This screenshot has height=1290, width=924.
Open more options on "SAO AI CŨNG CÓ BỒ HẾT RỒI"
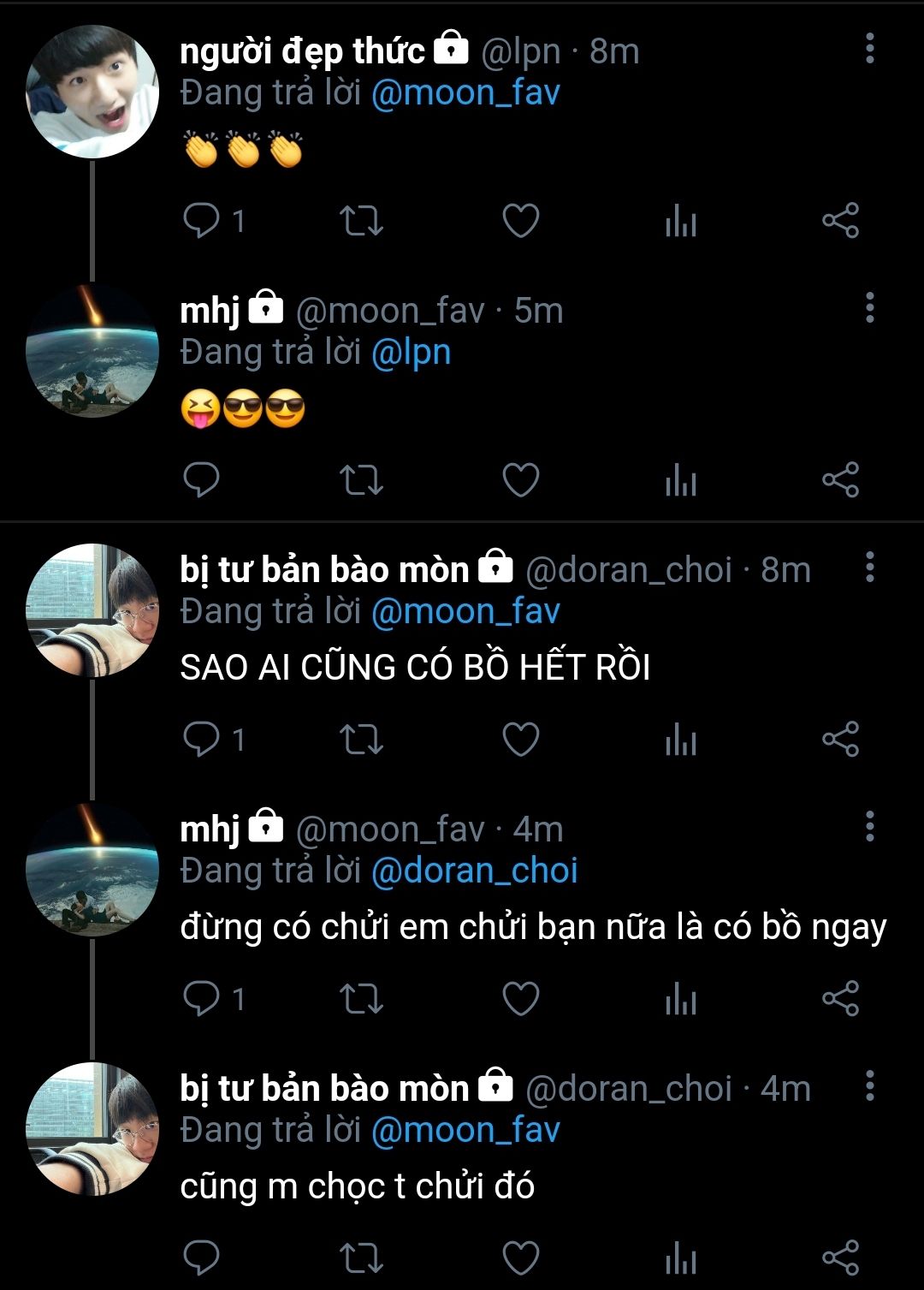click(869, 567)
